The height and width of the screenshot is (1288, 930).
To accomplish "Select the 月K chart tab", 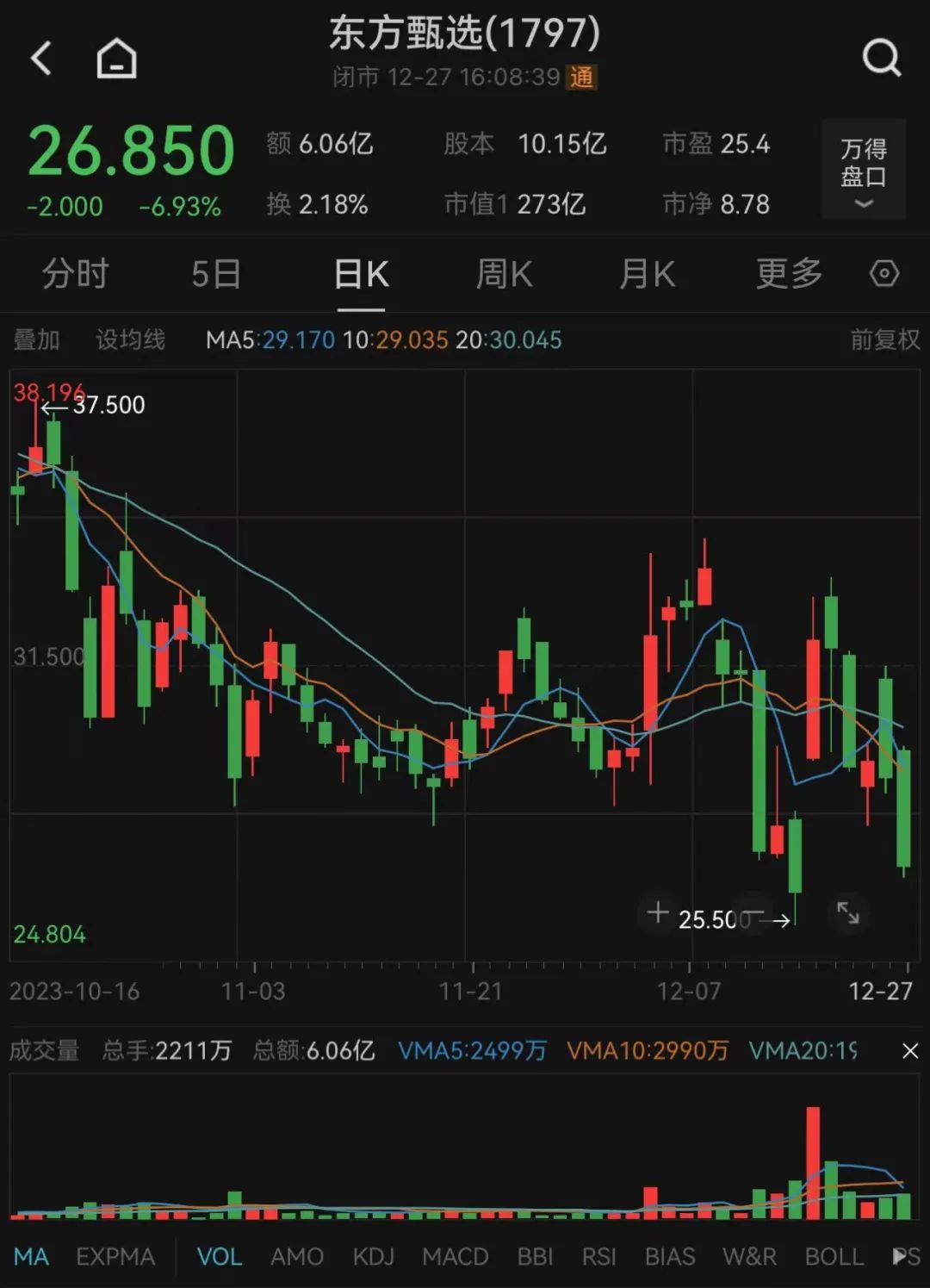I will [647, 275].
